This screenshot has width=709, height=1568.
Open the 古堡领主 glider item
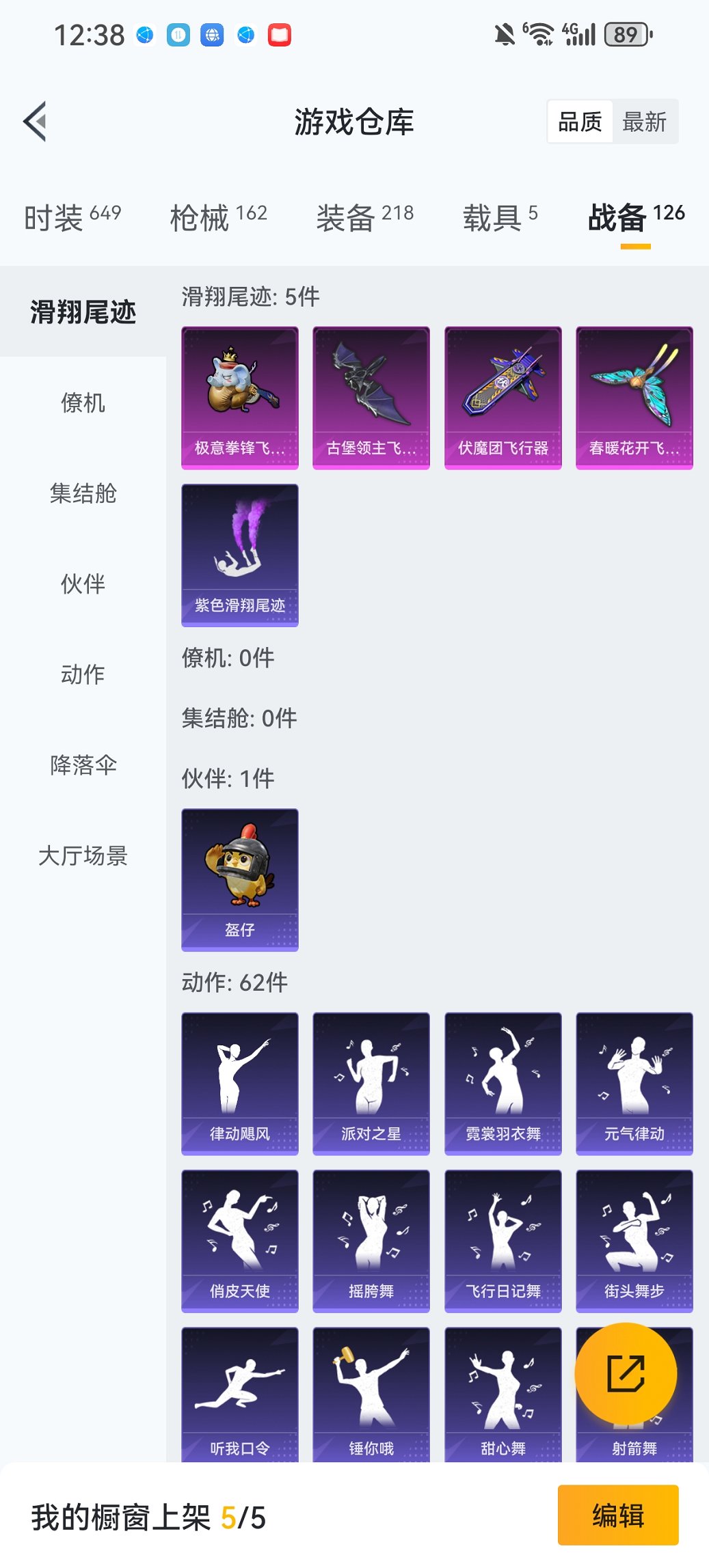point(371,396)
